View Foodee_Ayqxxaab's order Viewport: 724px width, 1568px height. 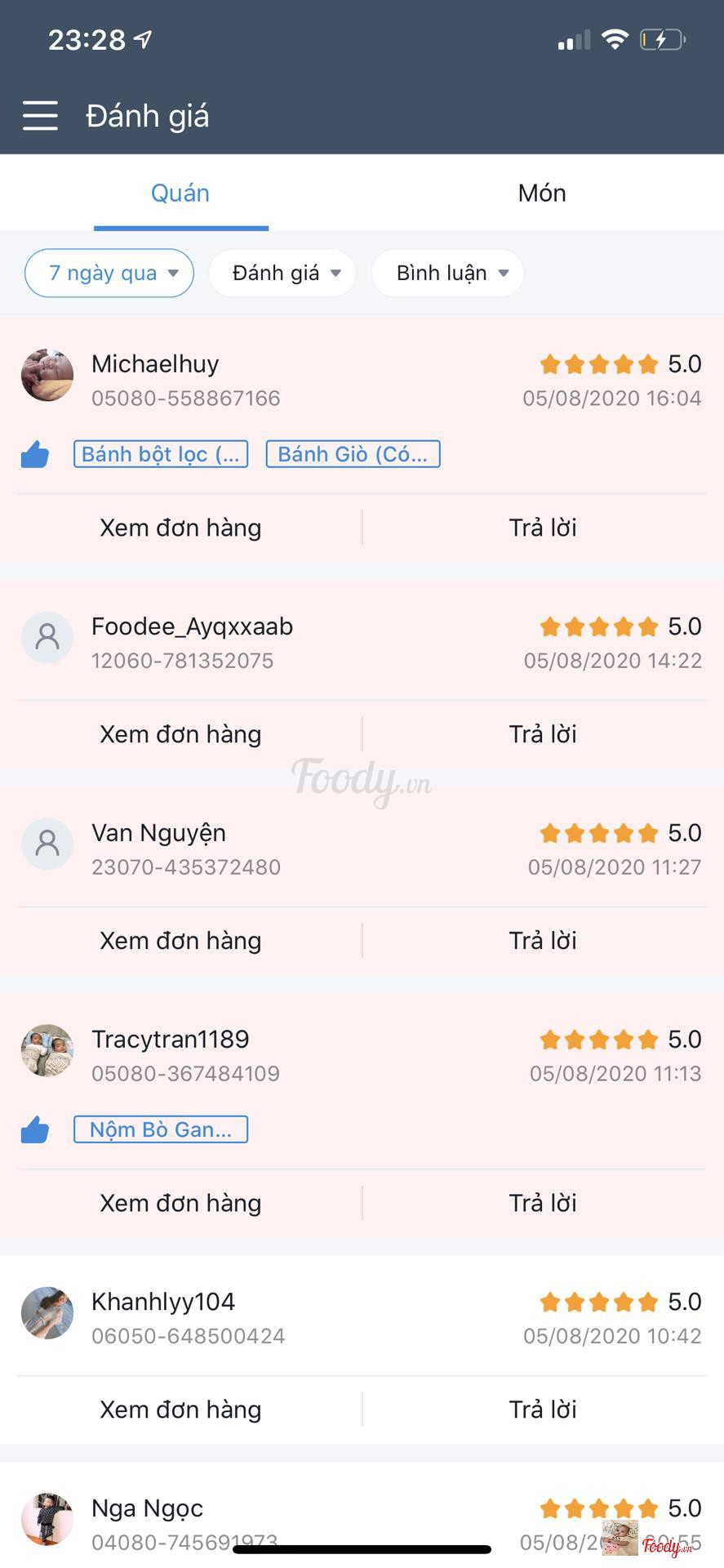coord(180,734)
